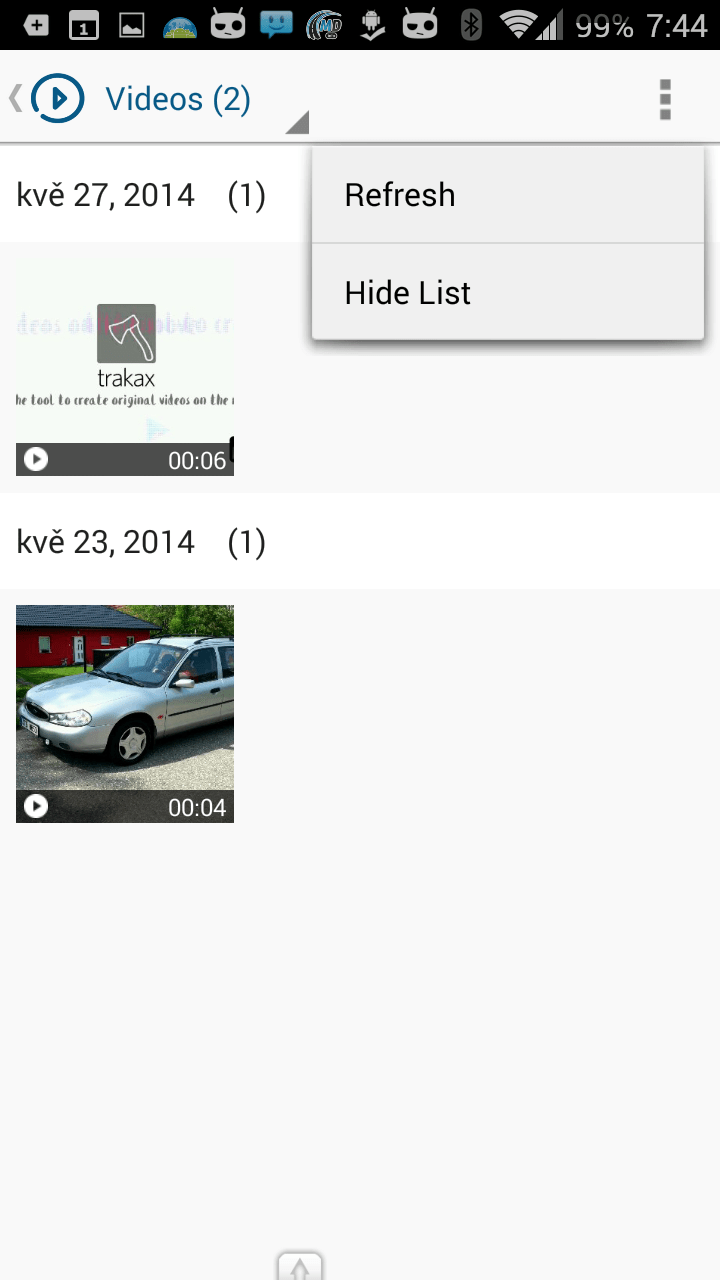Go back via the app's play icon
Viewport: 720px width, 1280px height.
point(46,98)
